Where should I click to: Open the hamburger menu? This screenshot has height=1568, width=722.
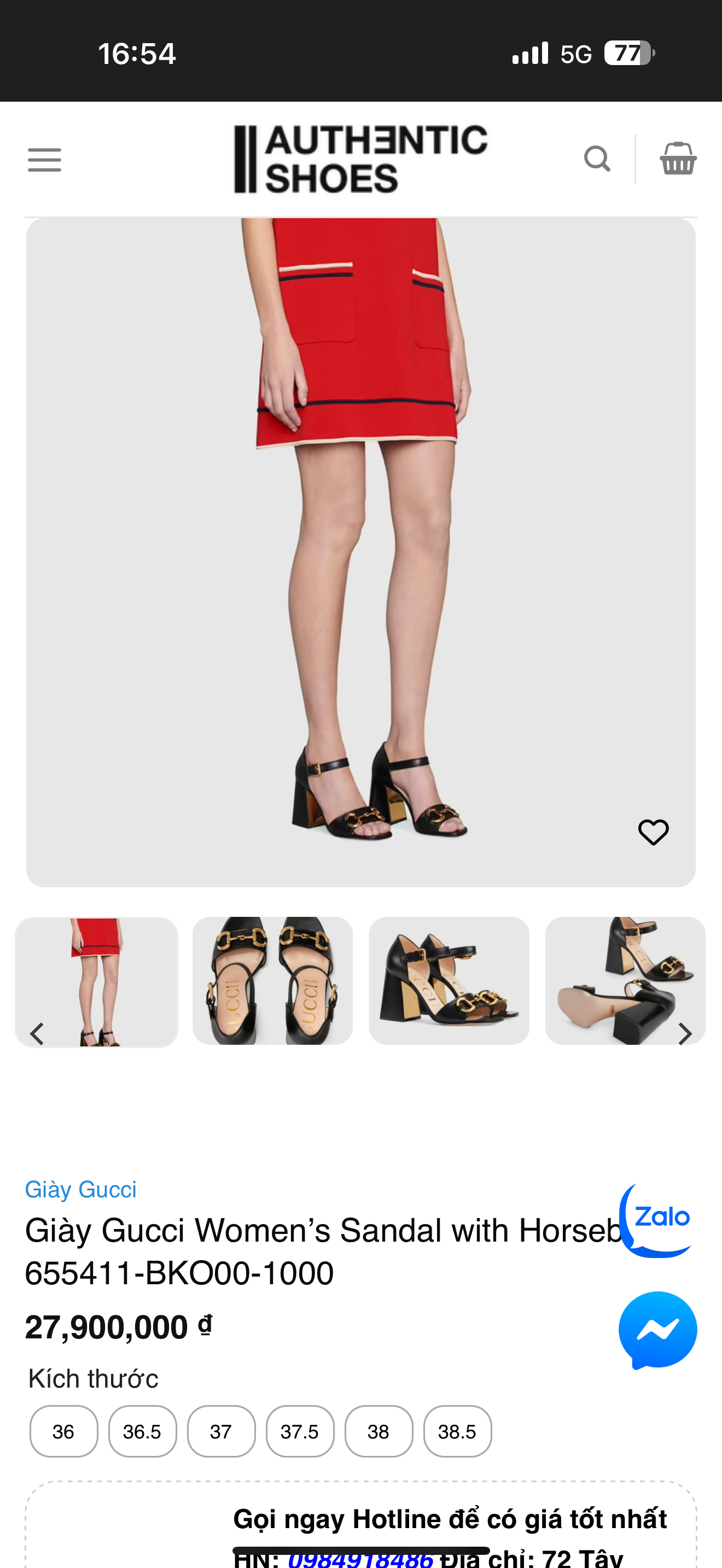pos(44,160)
